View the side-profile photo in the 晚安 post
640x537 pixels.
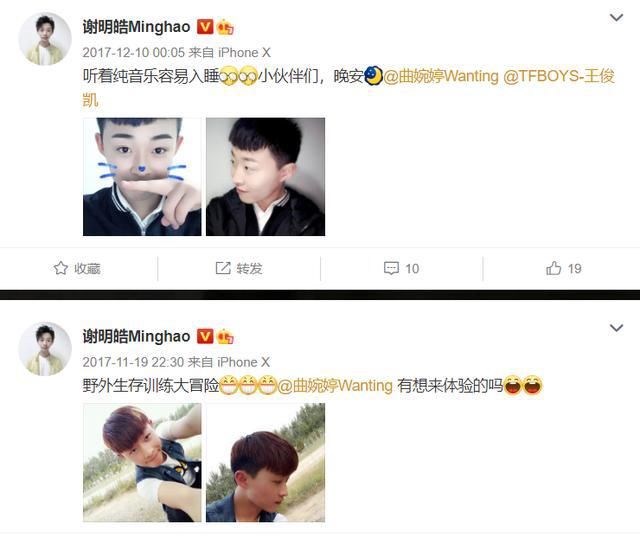pos(265,177)
